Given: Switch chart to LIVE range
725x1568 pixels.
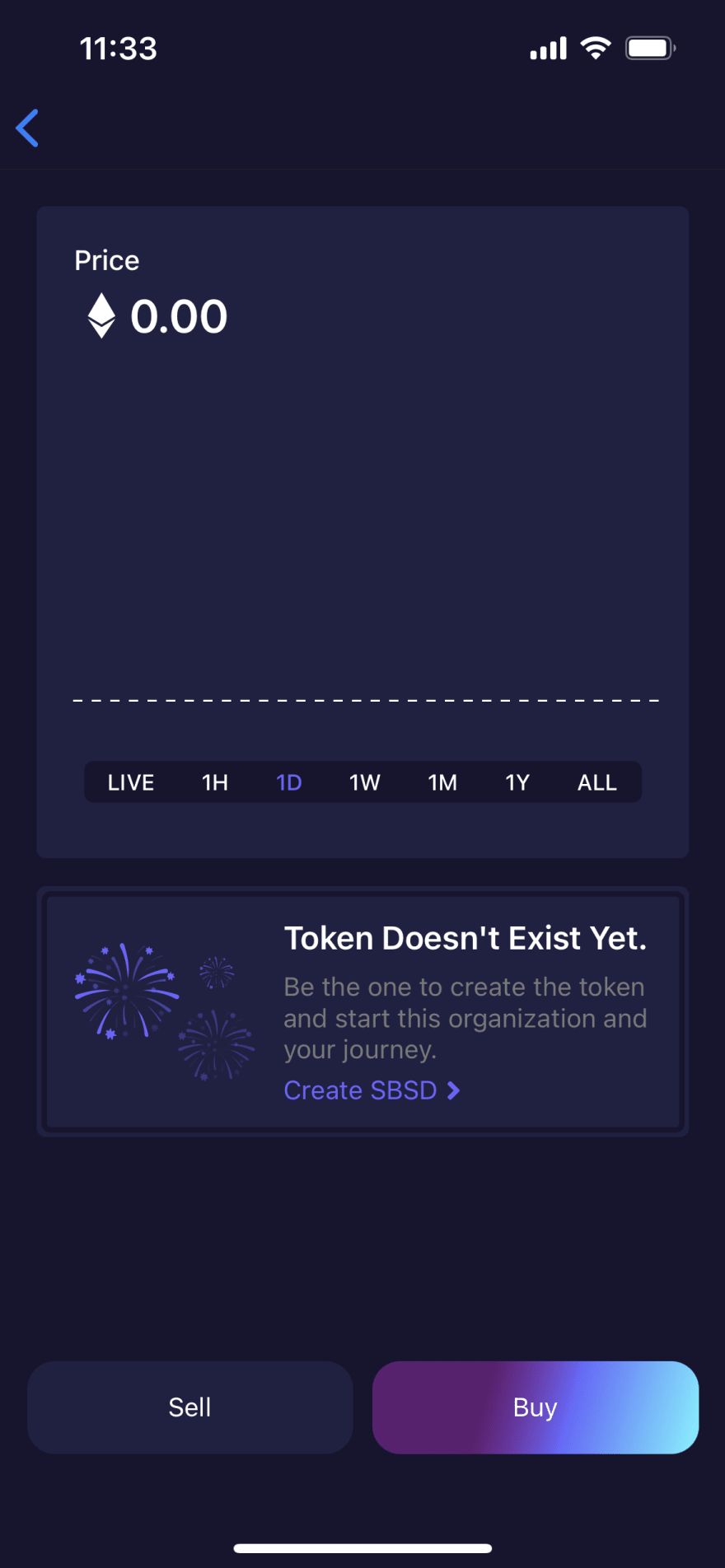Looking at the screenshot, I should (x=131, y=782).
